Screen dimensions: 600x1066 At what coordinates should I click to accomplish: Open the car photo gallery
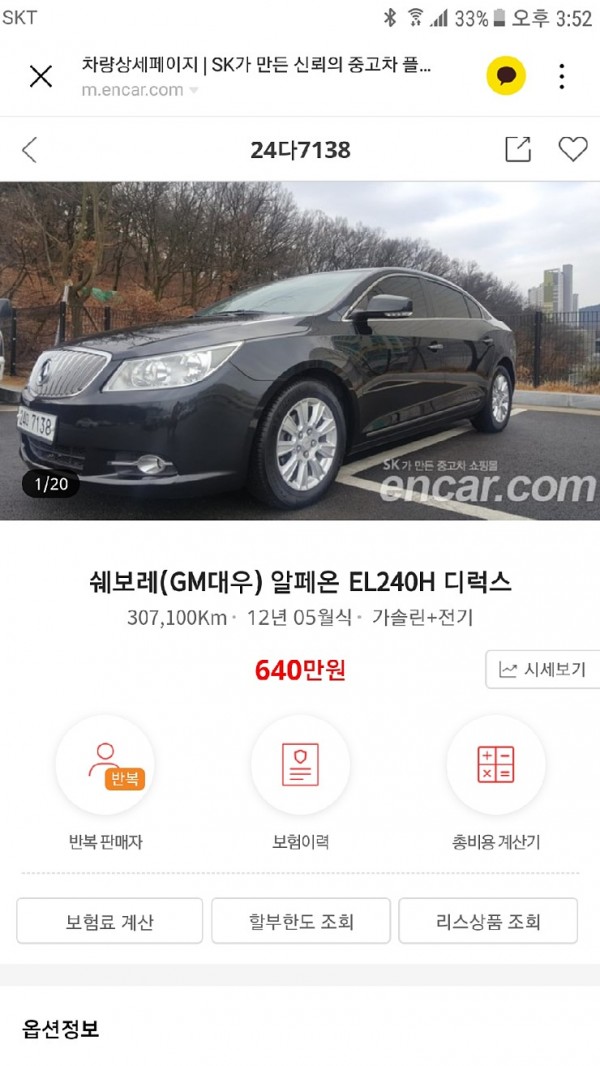pyautogui.click(x=300, y=350)
